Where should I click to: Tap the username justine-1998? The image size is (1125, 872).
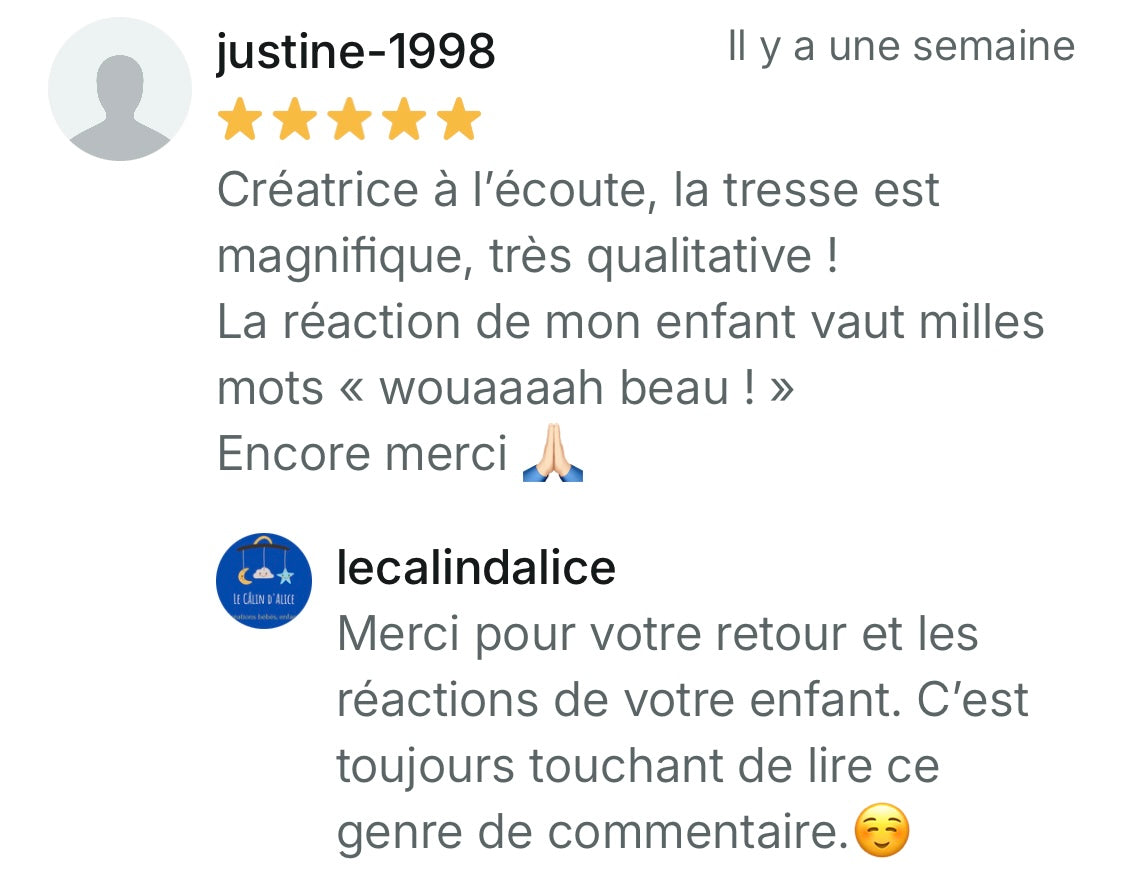click(x=356, y=50)
